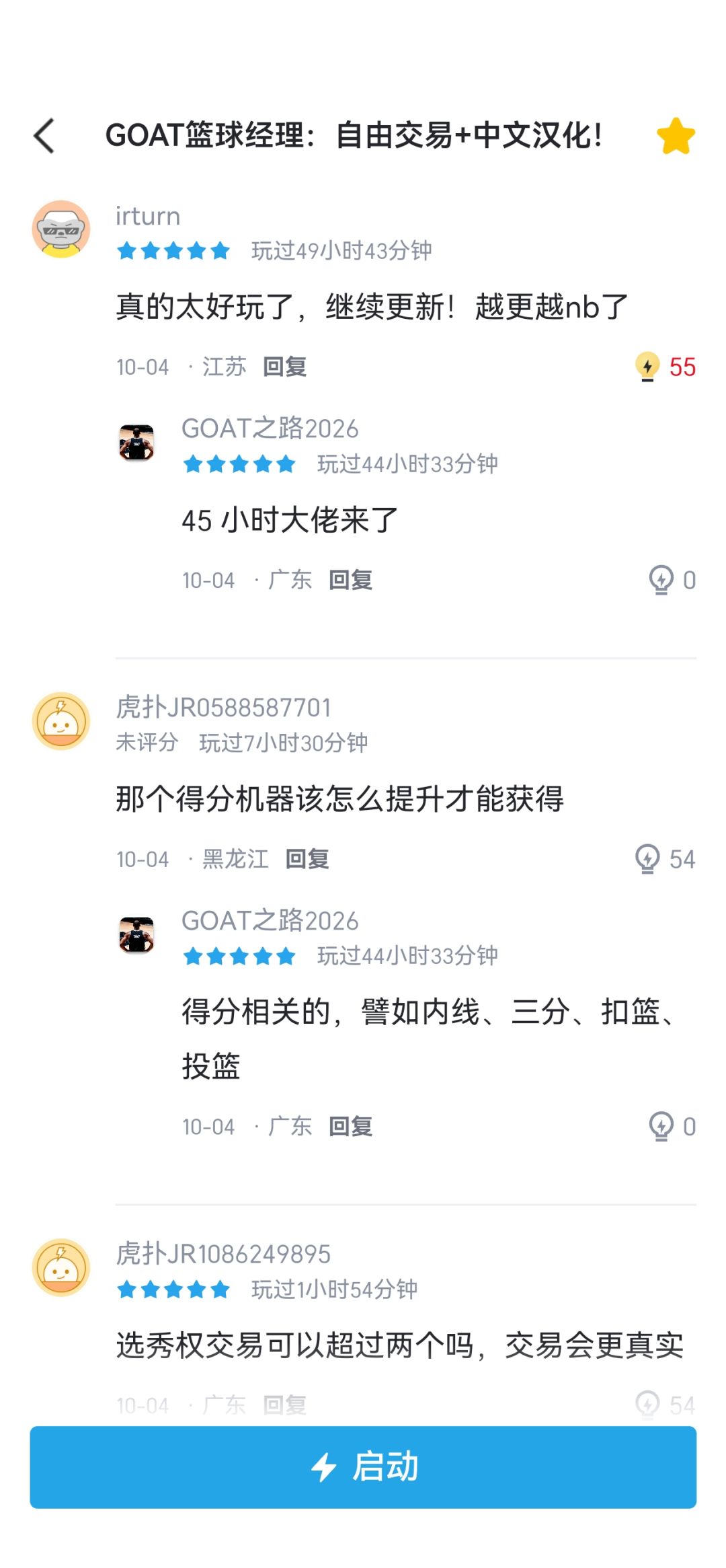Light up the "45 小时大佬来了" reply
The width and height of the screenshot is (726, 1568).
(x=672, y=581)
